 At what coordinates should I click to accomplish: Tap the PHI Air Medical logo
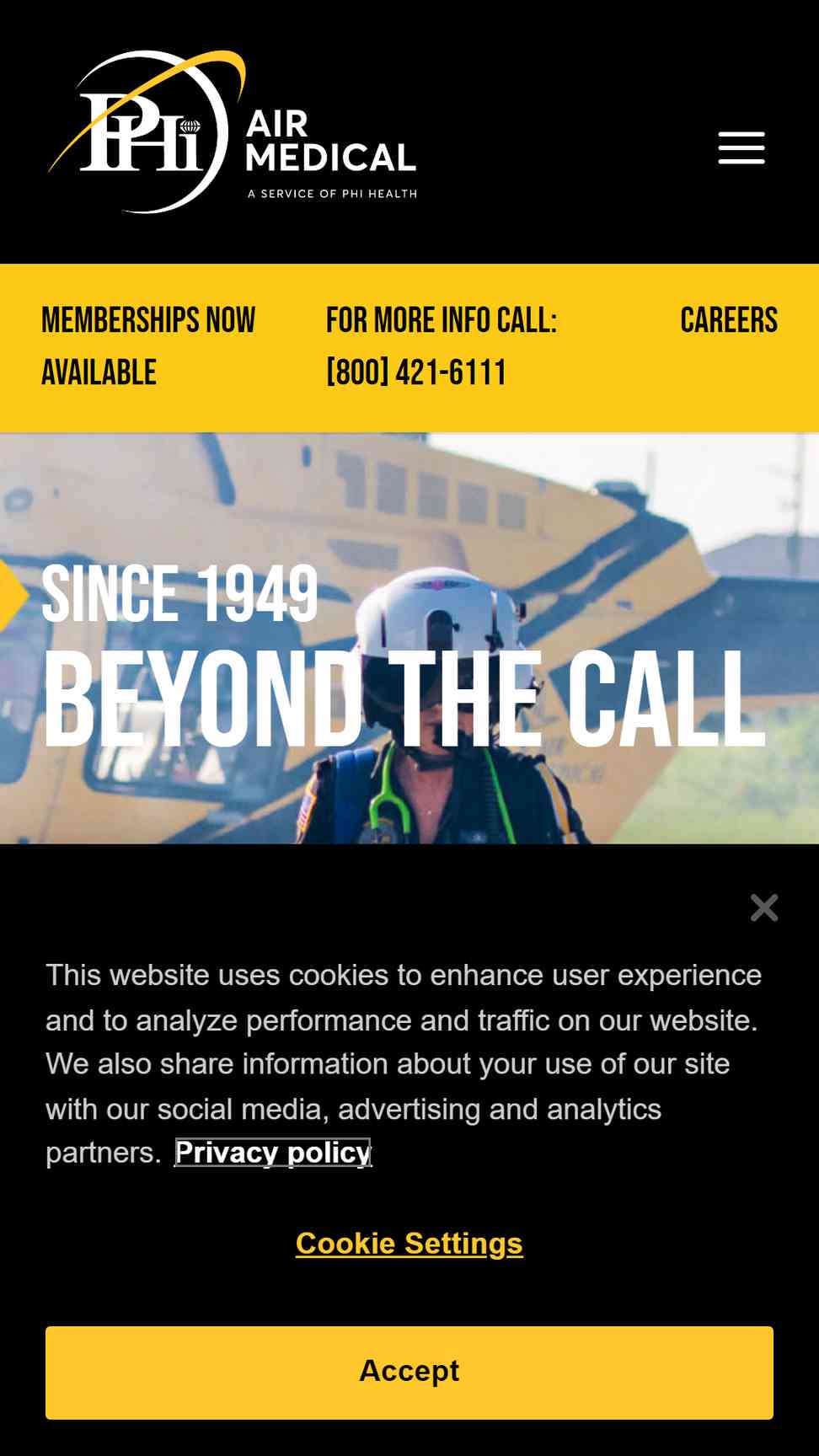pyautogui.click(x=233, y=131)
